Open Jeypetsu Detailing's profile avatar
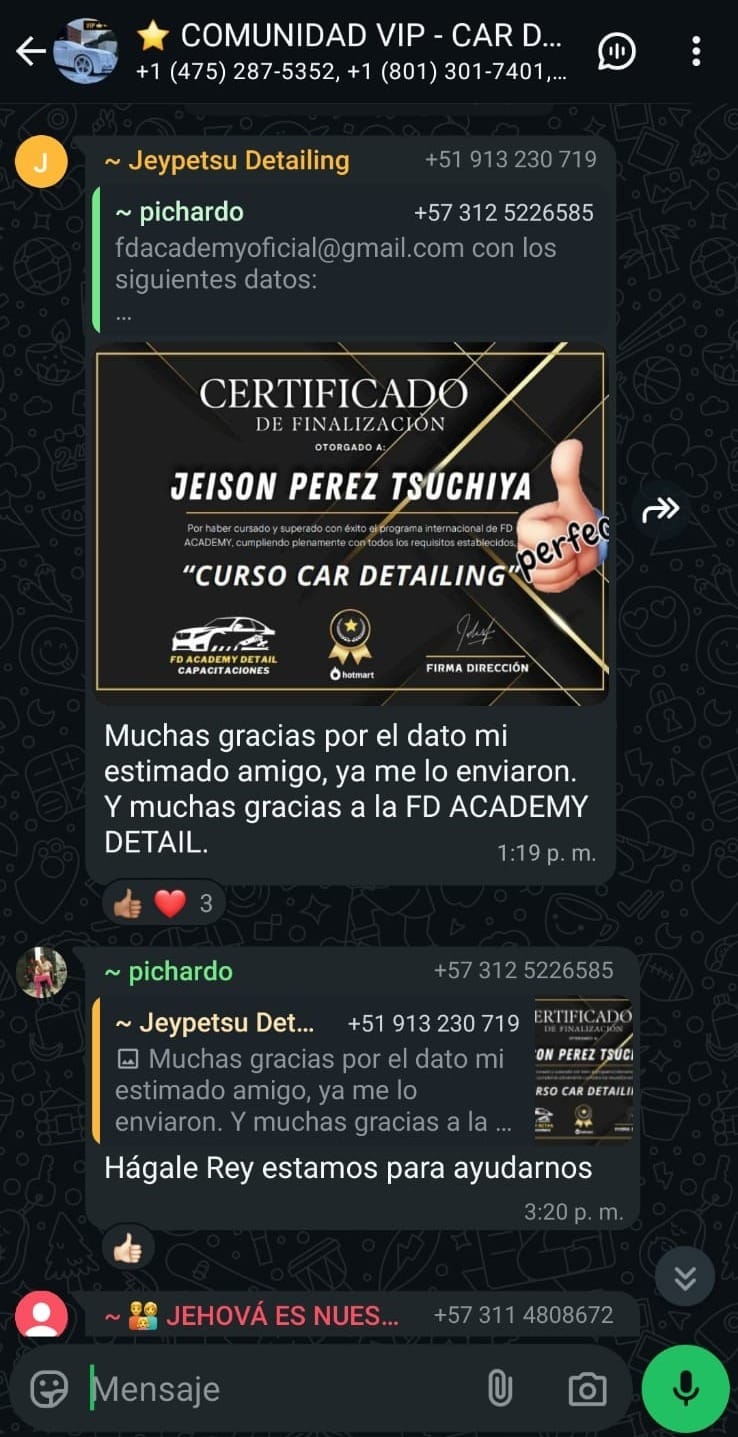The image size is (738, 1437). point(41,162)
